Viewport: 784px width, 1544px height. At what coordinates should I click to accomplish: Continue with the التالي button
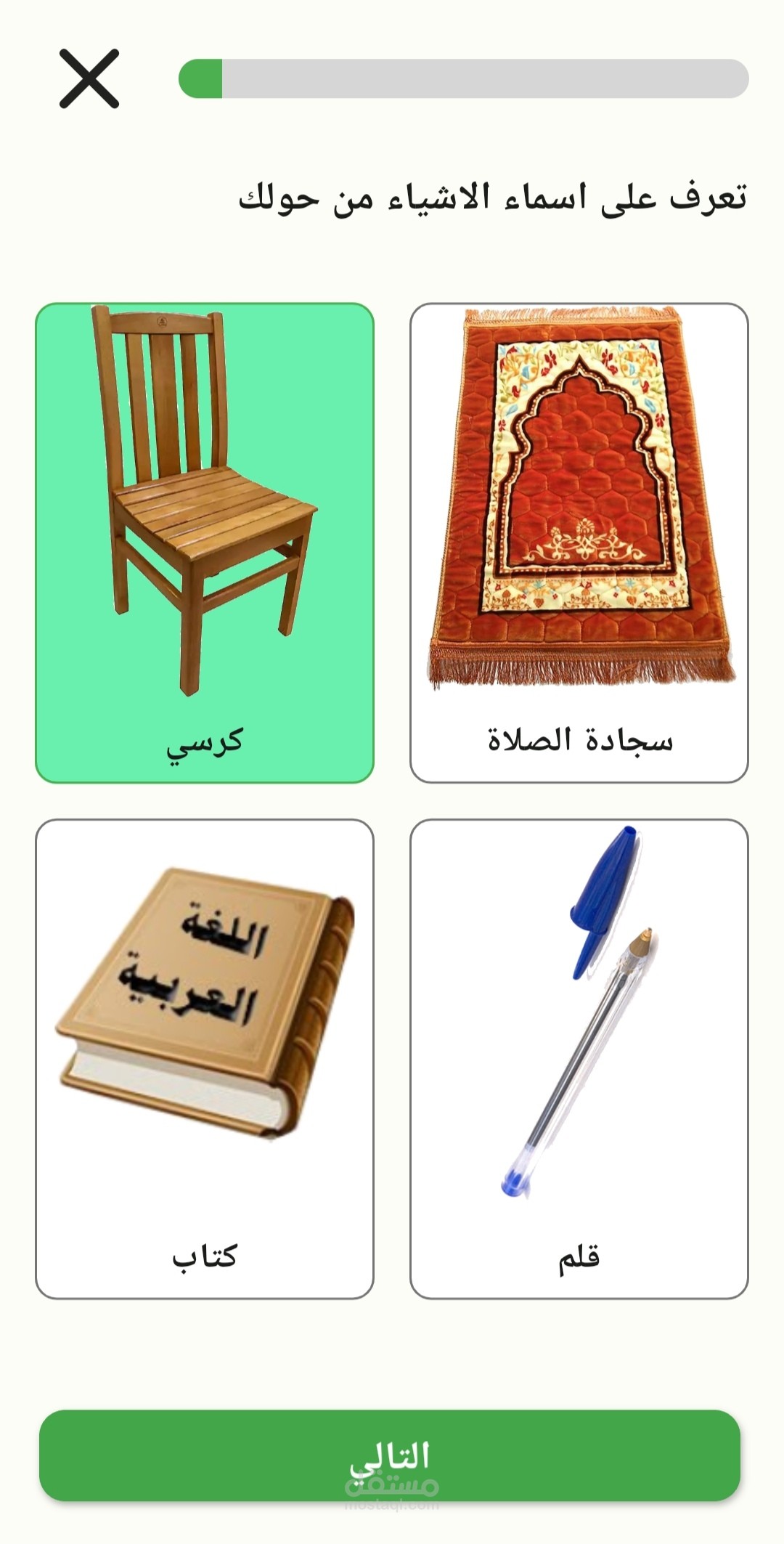pyautogui.click(x=390, y=1455)
